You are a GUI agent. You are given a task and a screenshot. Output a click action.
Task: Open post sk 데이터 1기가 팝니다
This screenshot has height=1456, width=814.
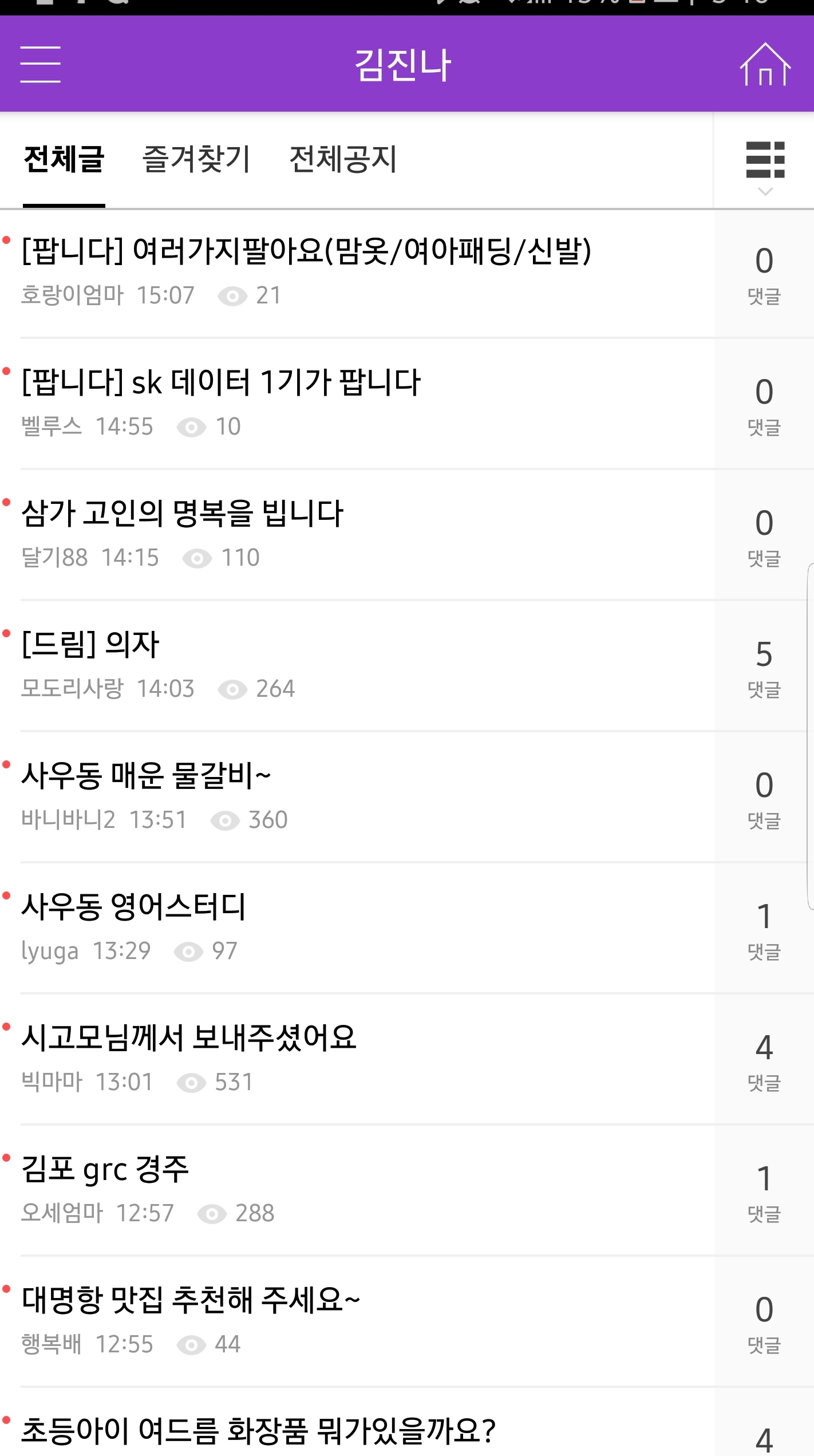tap(221, 382)
